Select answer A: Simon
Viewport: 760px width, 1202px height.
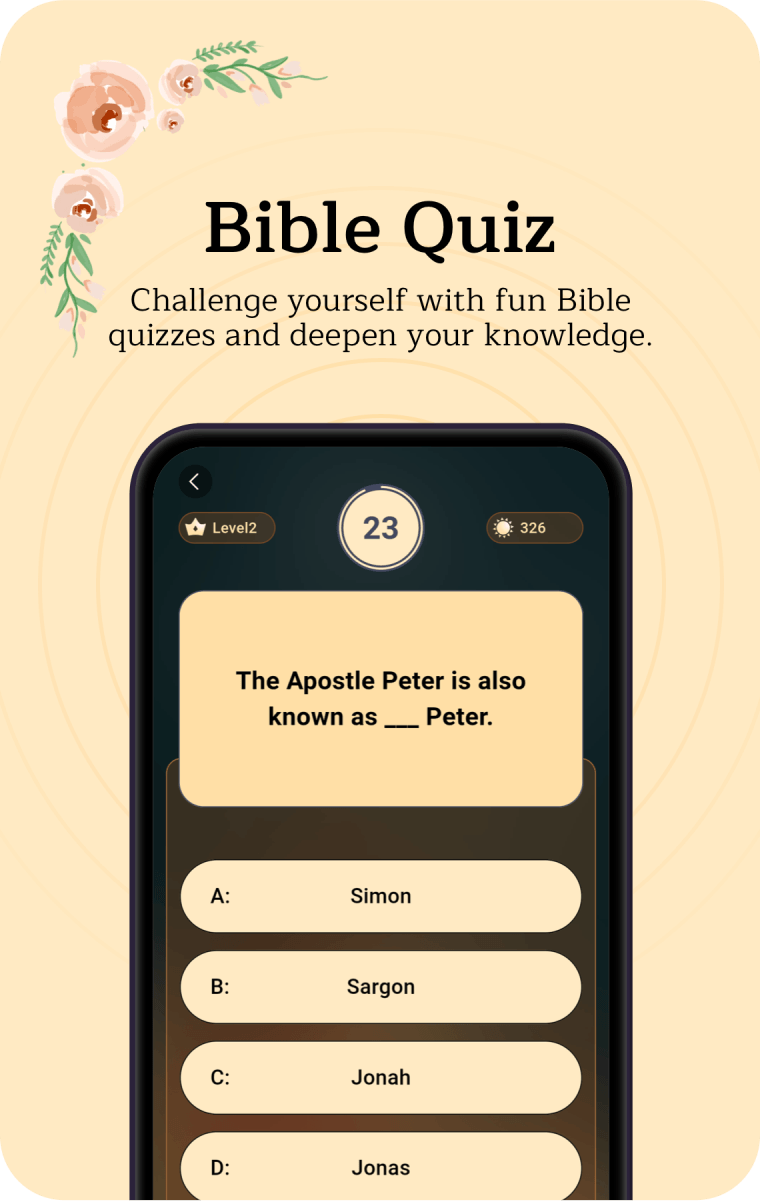tap(380, 897)
